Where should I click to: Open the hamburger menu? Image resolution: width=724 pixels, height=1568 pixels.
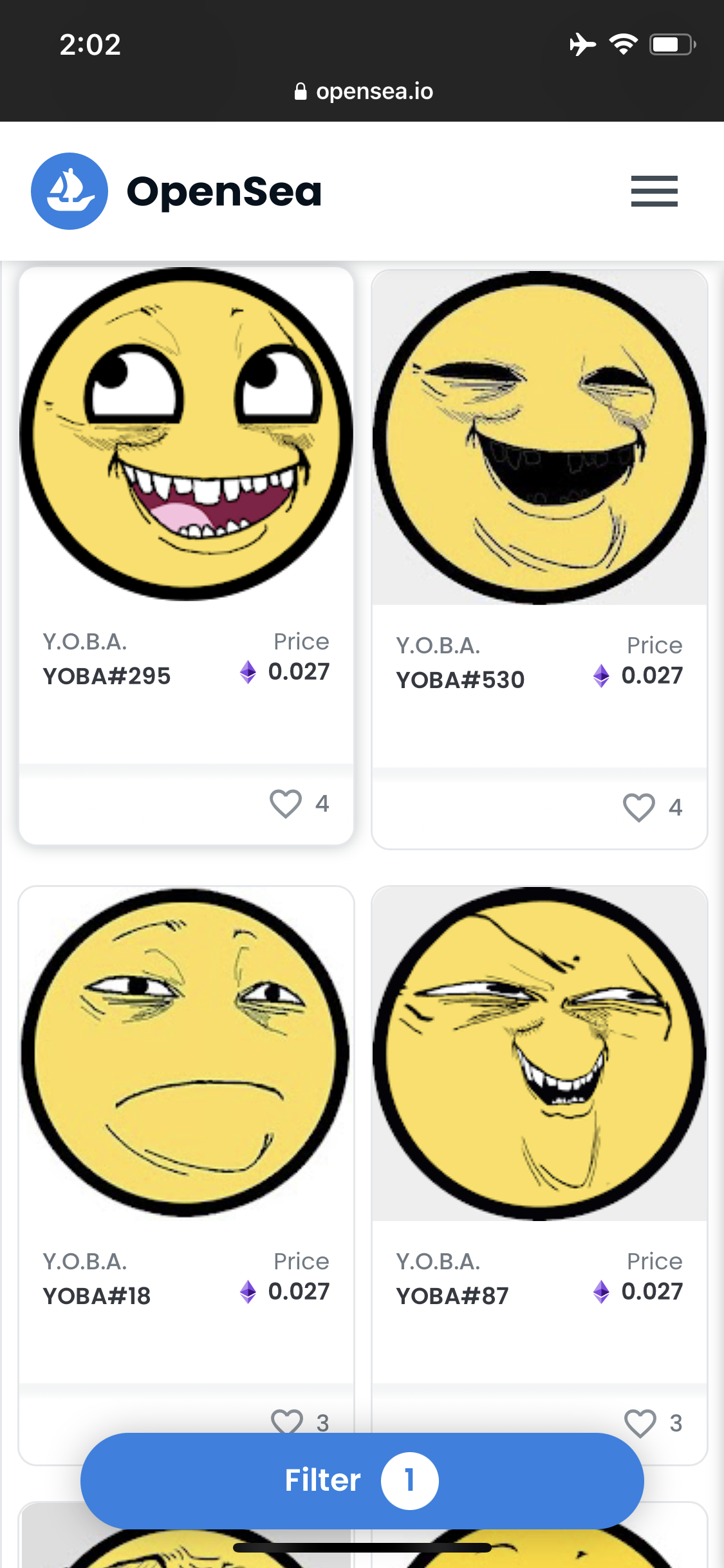pos(654,191)
